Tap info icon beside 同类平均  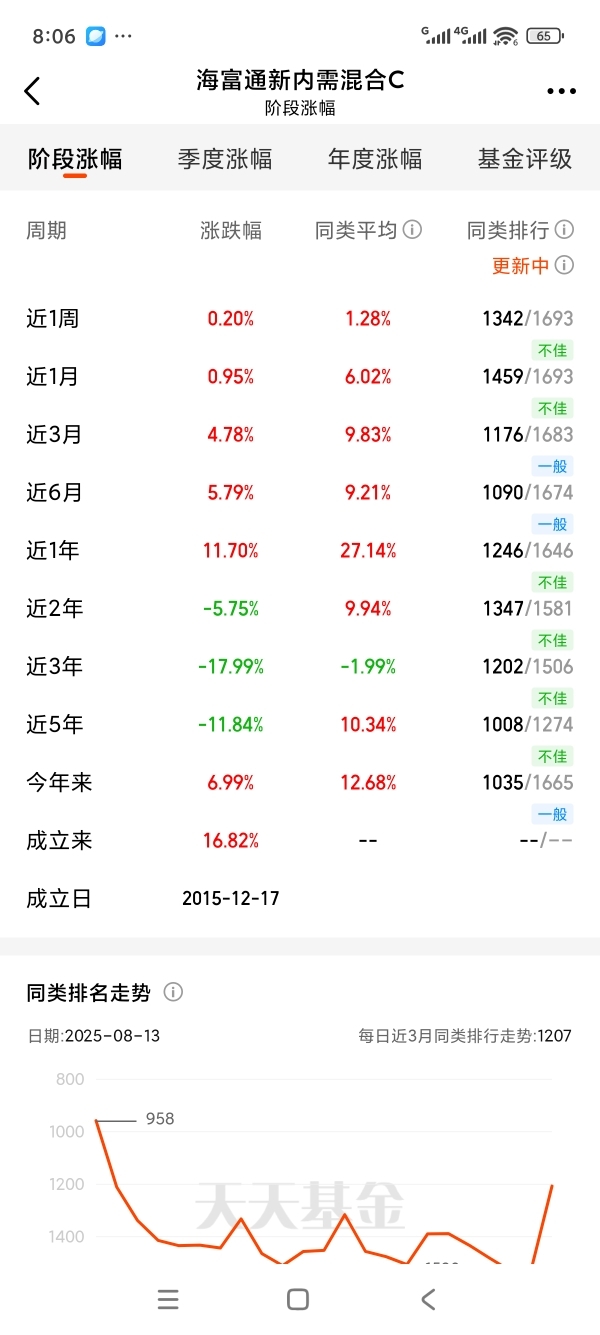coord(412,230)
